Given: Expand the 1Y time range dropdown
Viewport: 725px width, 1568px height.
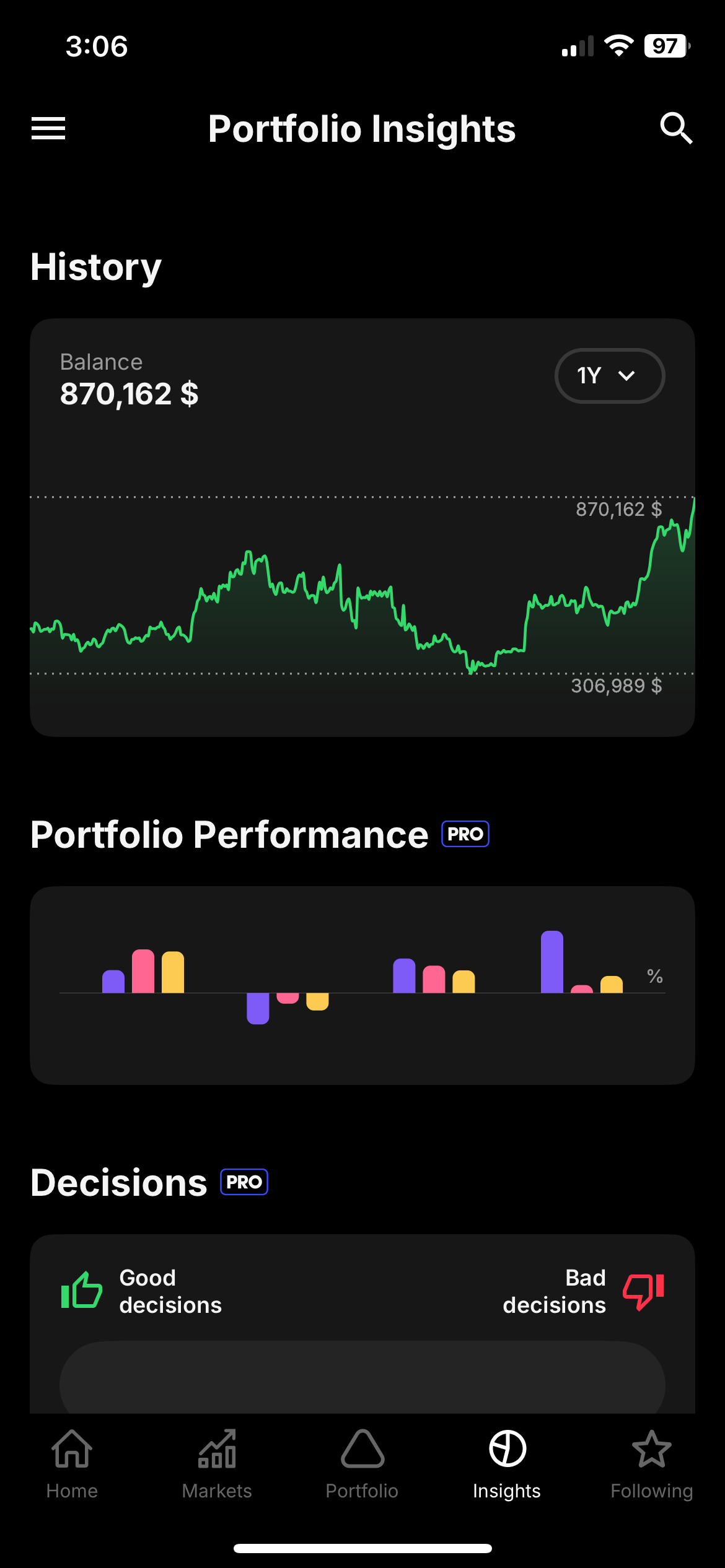Looking at the screenshot, I should [x=609, y=376].
